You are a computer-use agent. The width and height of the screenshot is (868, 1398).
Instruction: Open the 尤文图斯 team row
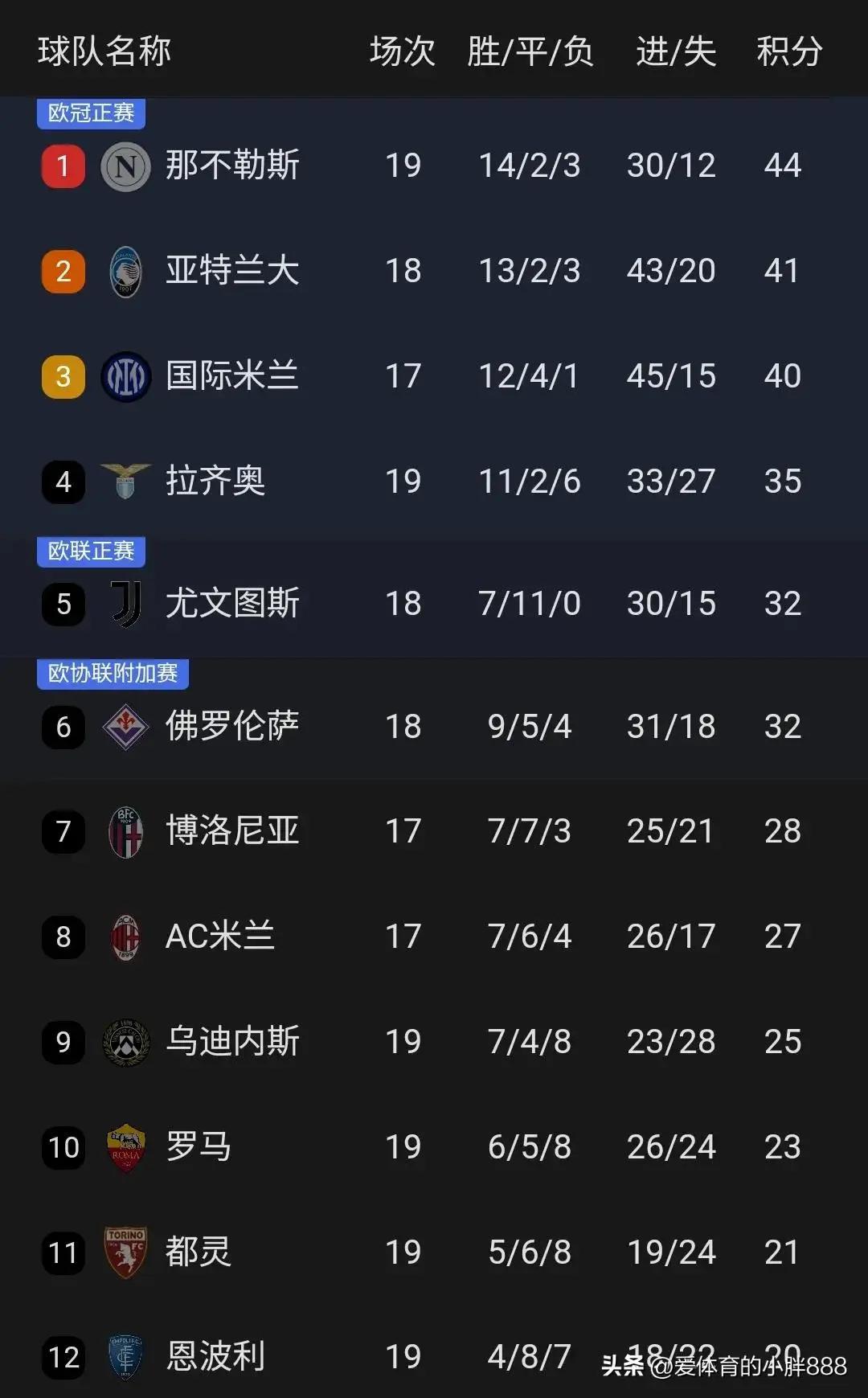(434, 604)
